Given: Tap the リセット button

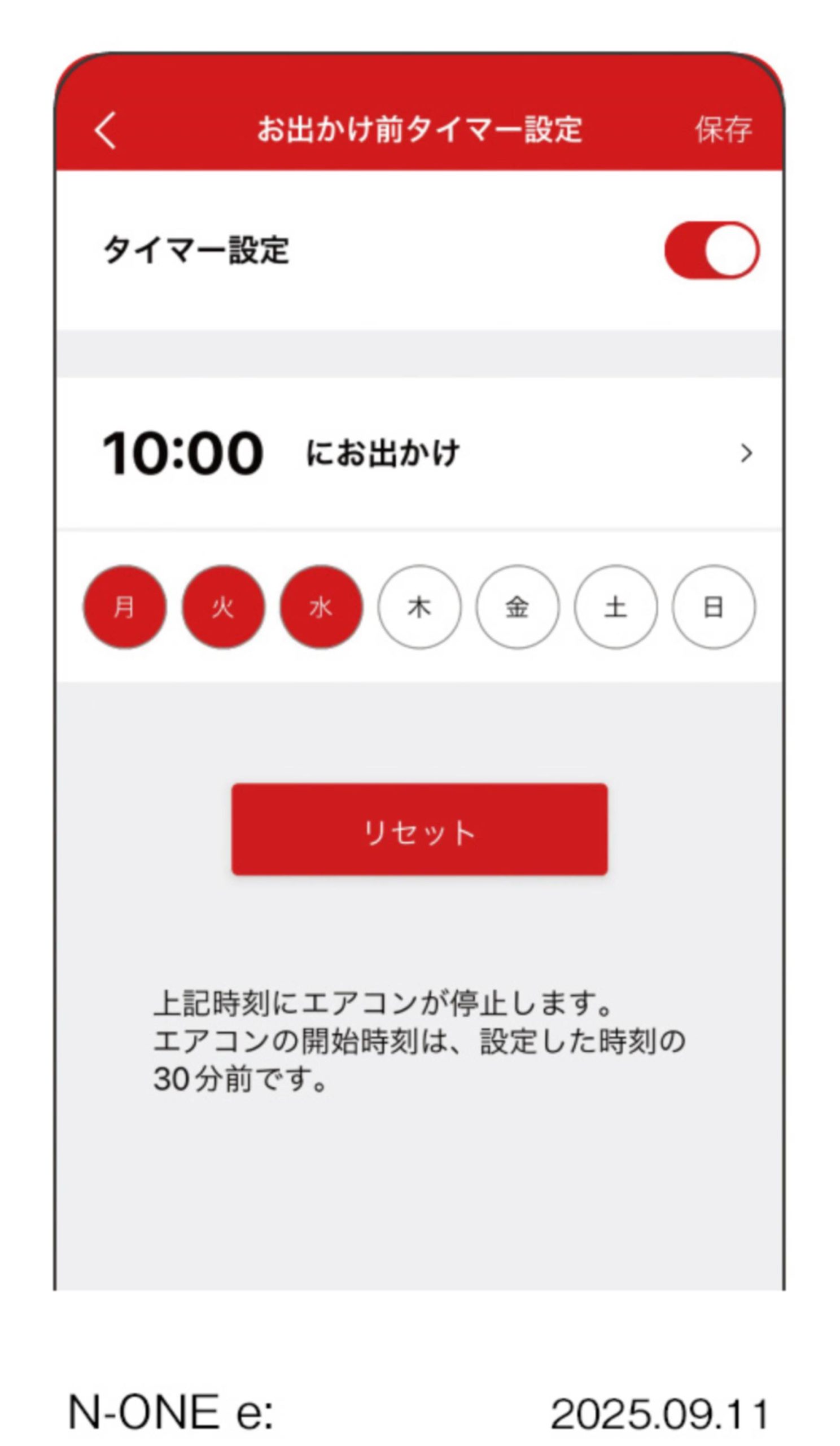Looking at the screenshot, I should pyautogui.click(x=419, y=829).
